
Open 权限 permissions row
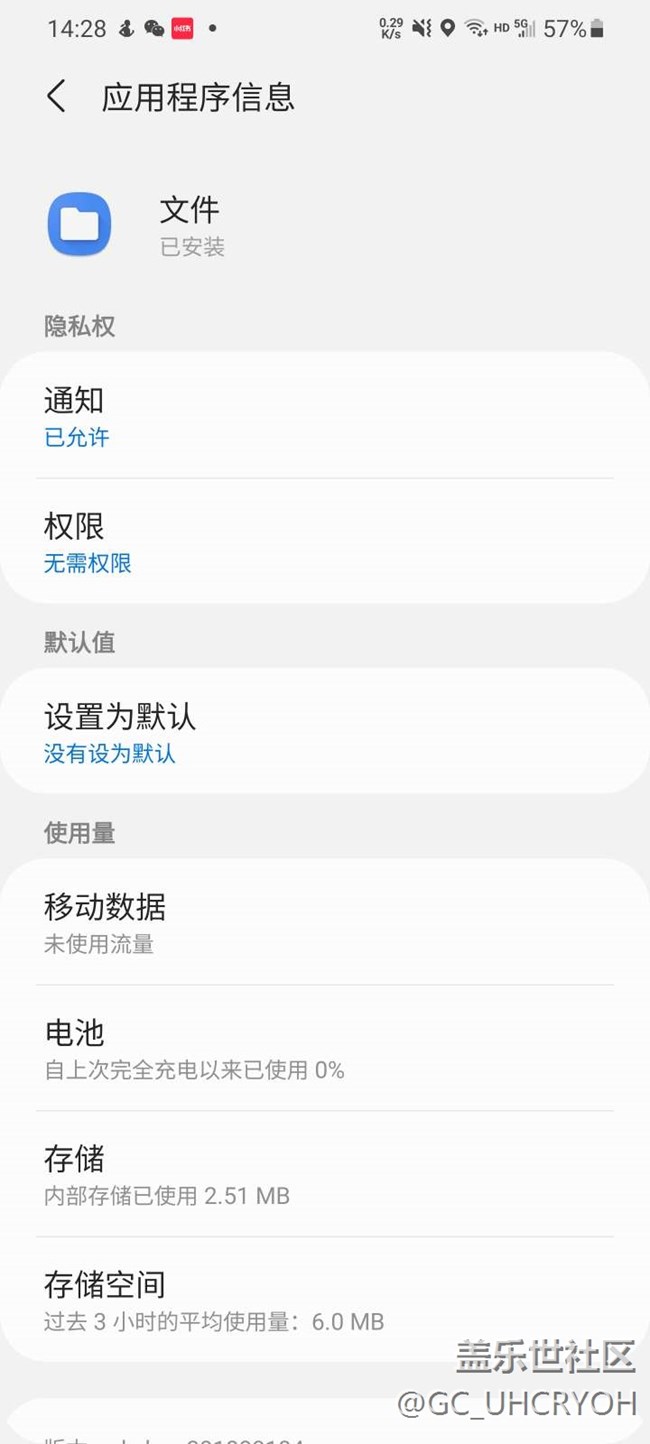324,542
